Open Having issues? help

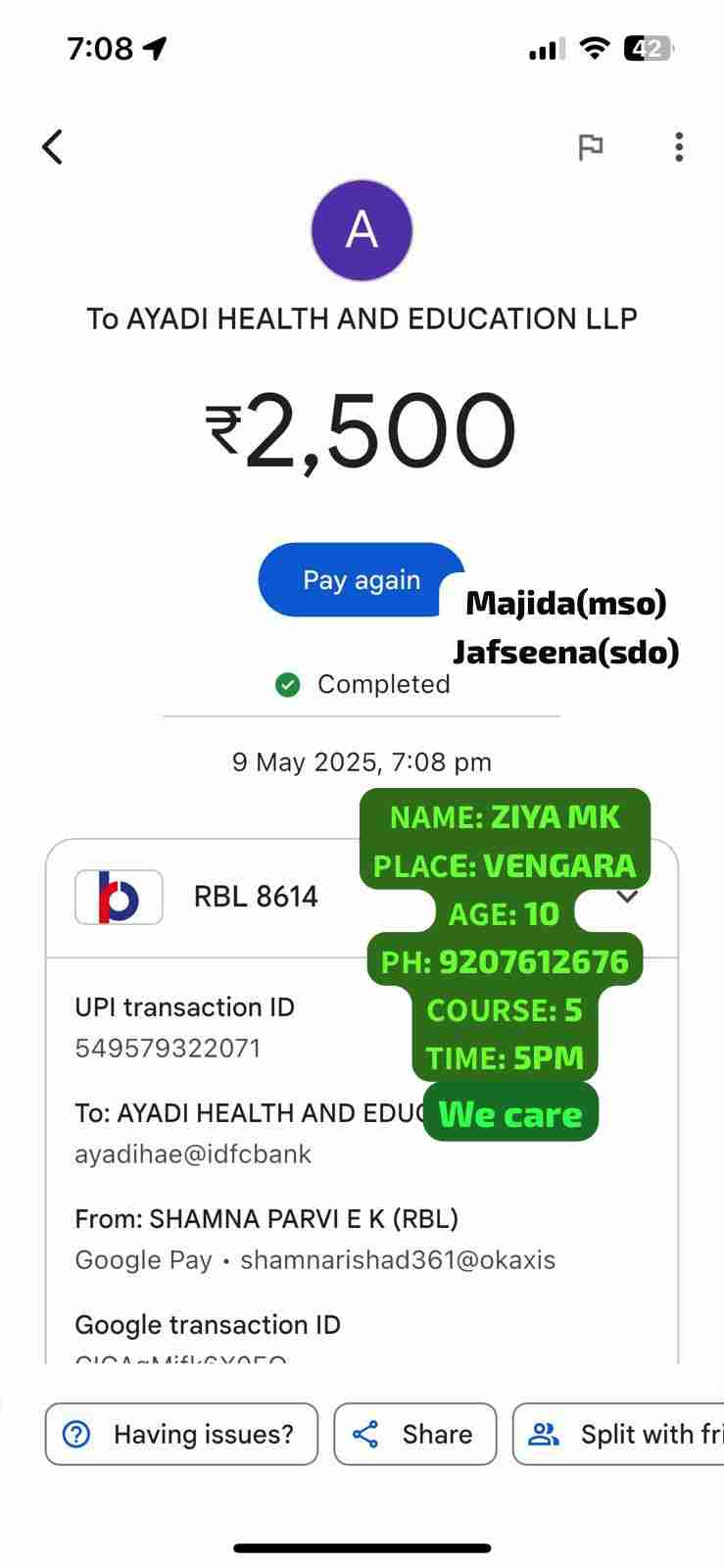pos(182,1434)
